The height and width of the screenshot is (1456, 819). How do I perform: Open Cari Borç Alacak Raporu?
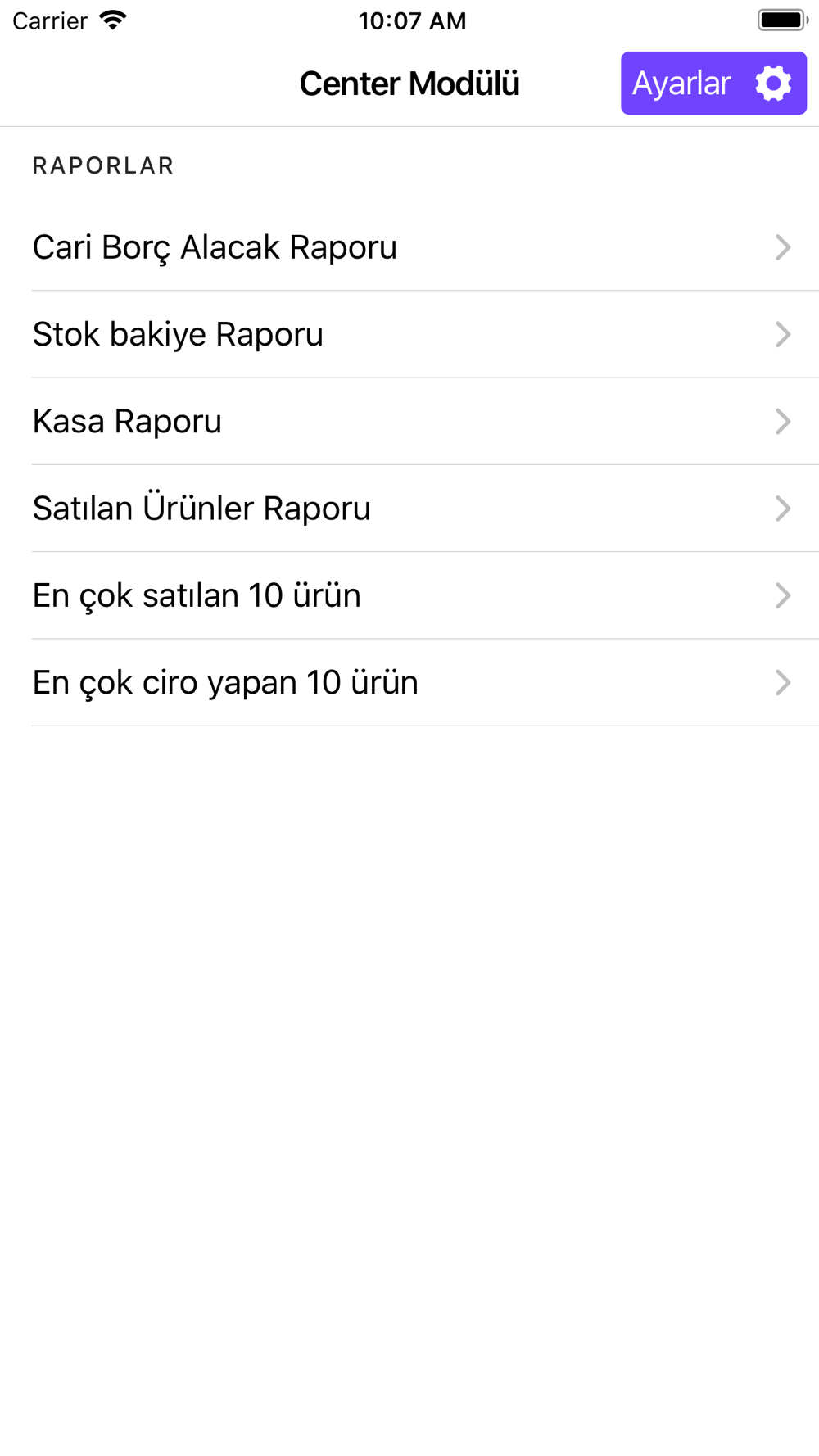[x=409, y=247]
